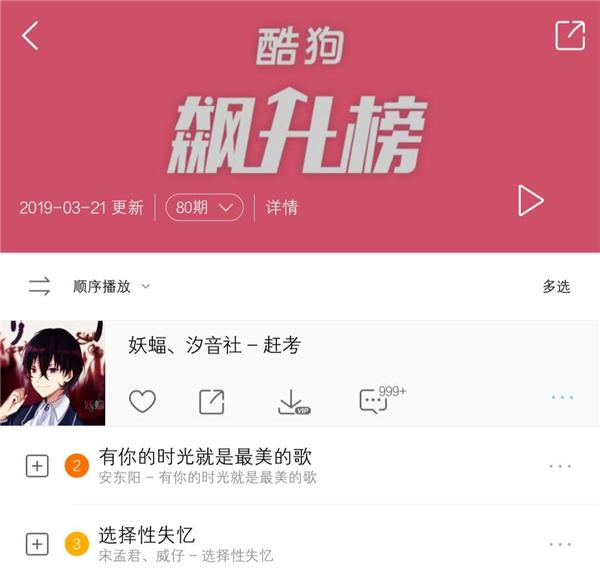The height and width of the screenshot is (581, 600).
Task: Share the 飙升榜 chart from the header
Action: (569, 36)
